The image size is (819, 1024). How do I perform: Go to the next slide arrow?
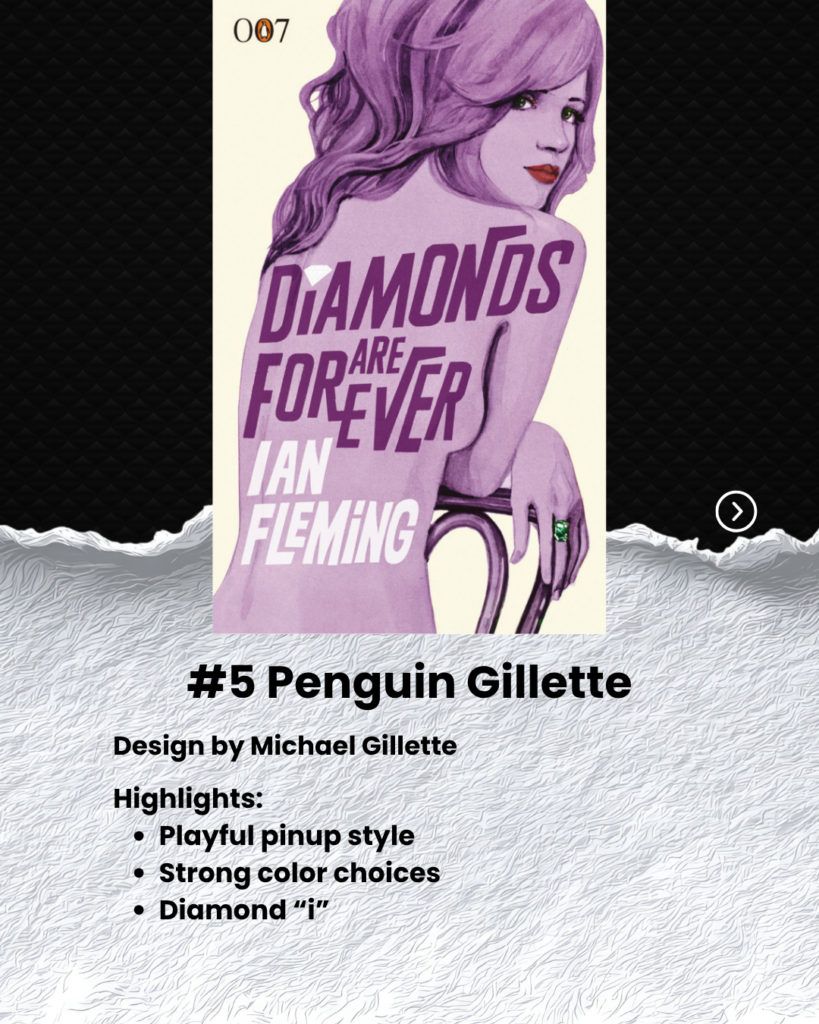click(x=736, y=512)
